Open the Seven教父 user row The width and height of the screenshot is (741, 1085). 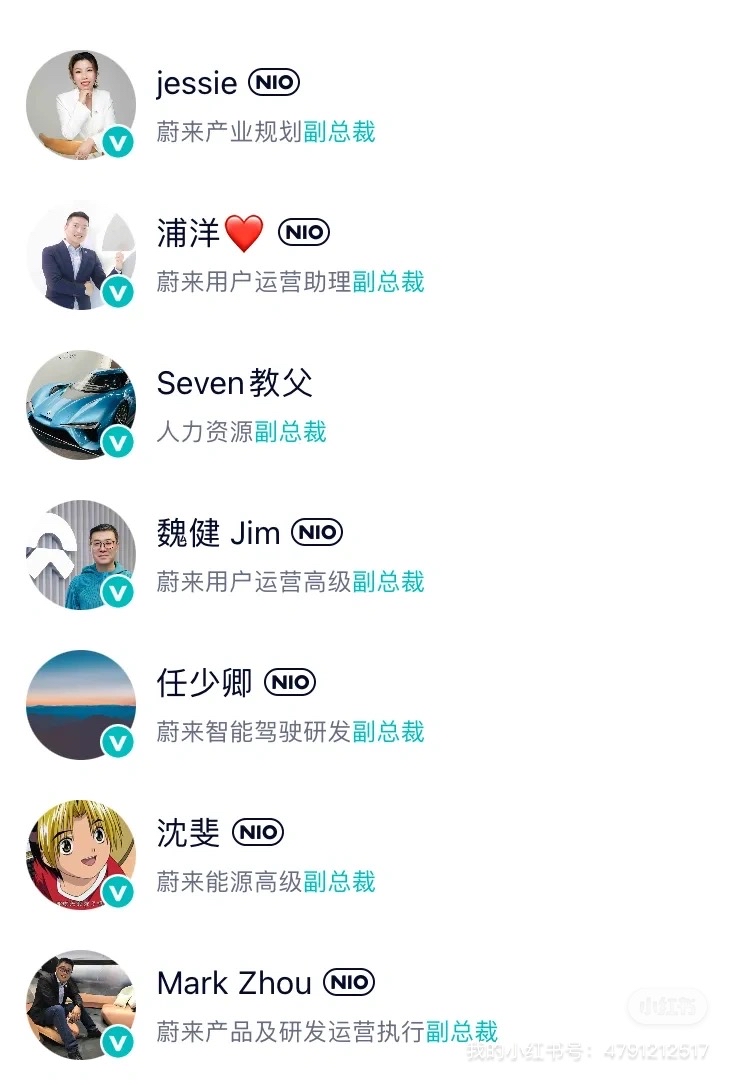point(235,383)
